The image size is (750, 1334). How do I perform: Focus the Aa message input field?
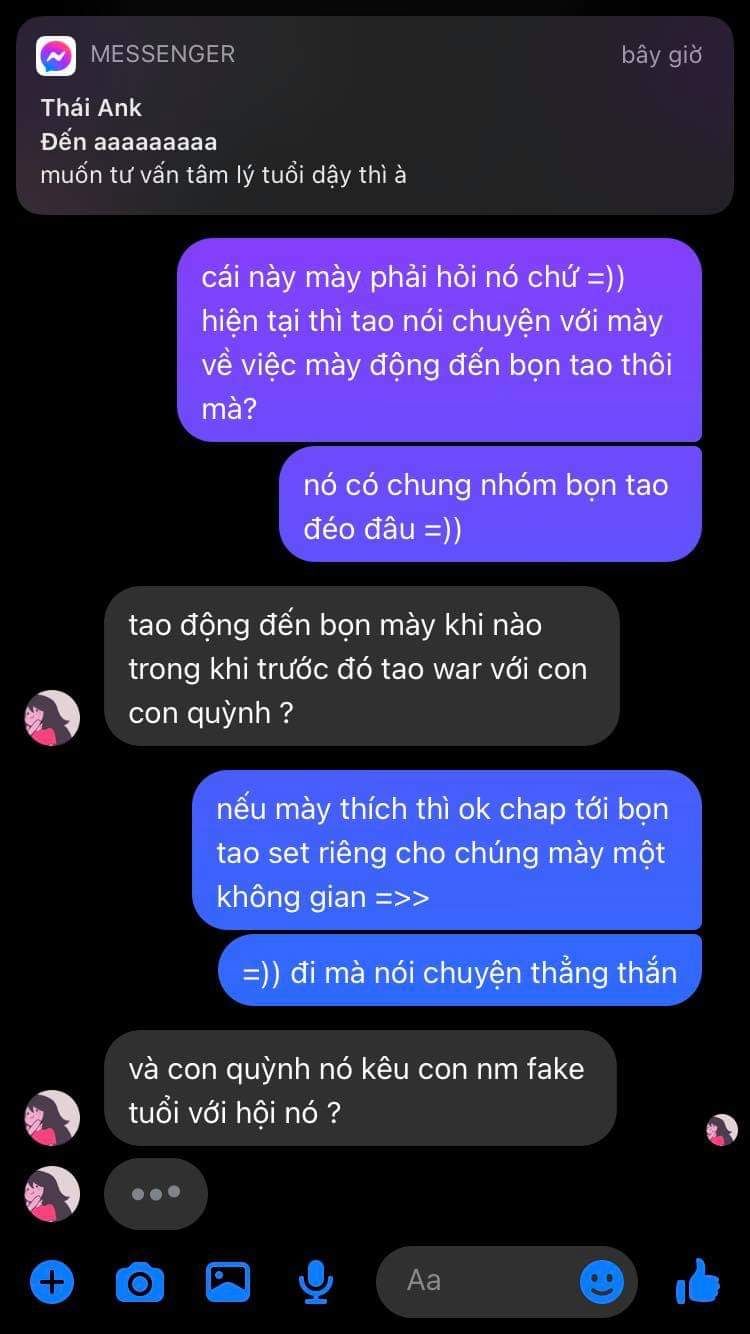[x=480, y=1281]
